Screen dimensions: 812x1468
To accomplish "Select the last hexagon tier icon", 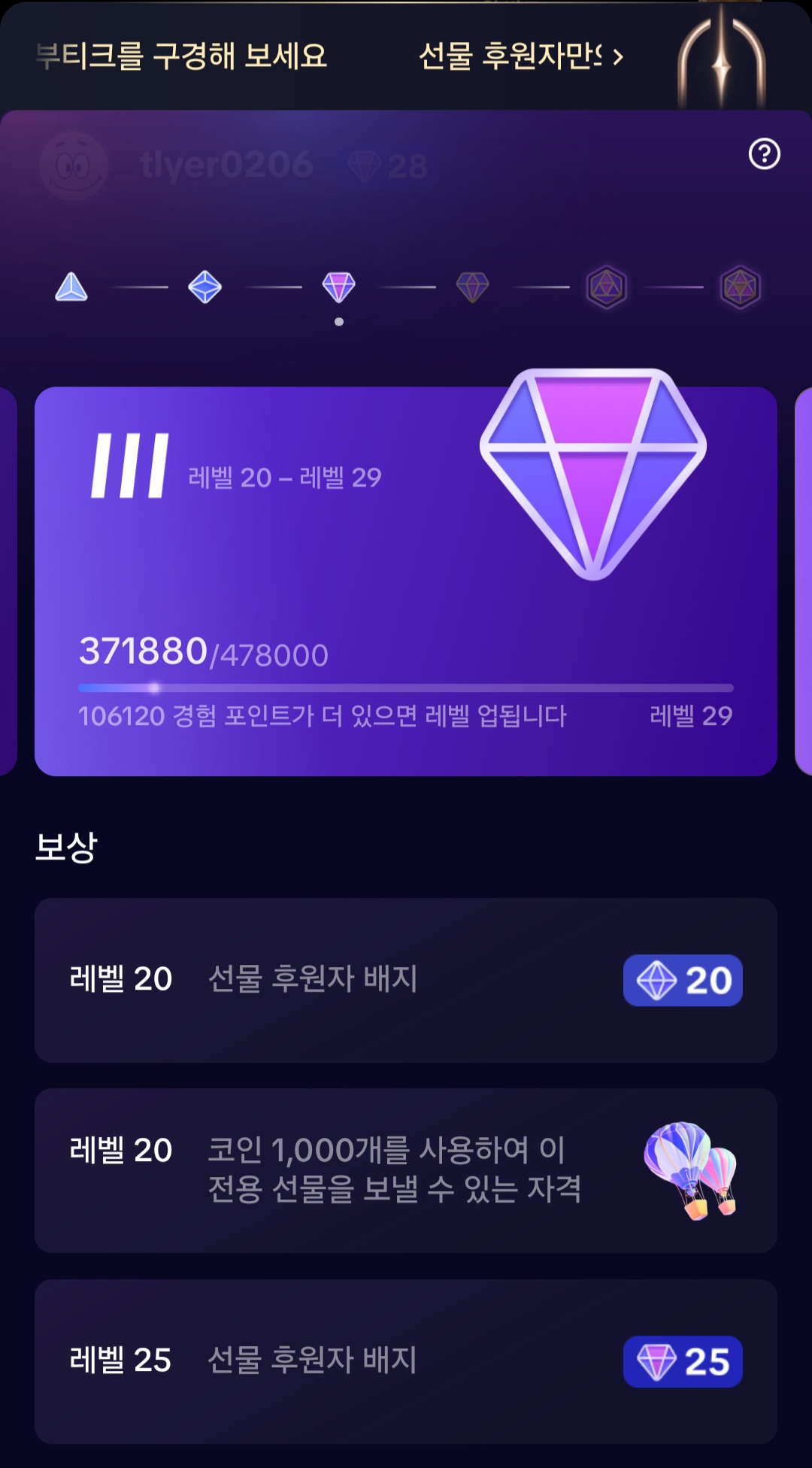I will pos(741,287).
